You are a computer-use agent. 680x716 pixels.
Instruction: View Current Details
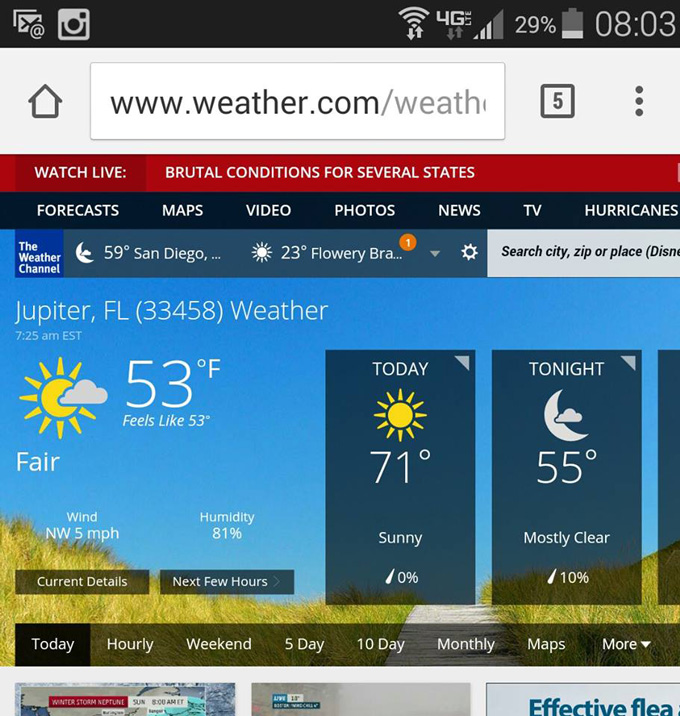tap(82, 581)
